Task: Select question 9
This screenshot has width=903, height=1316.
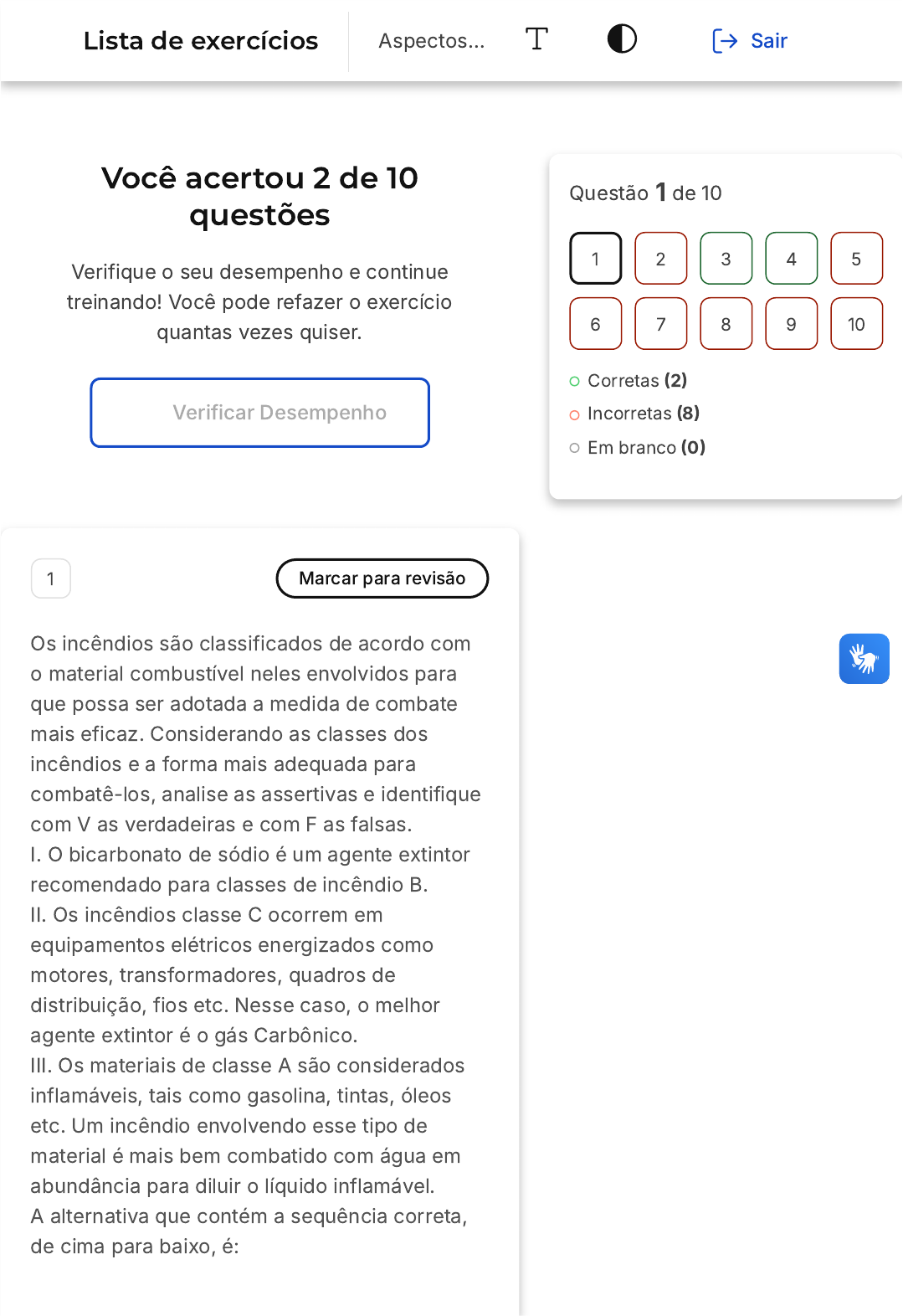Action: pos(791,324)
